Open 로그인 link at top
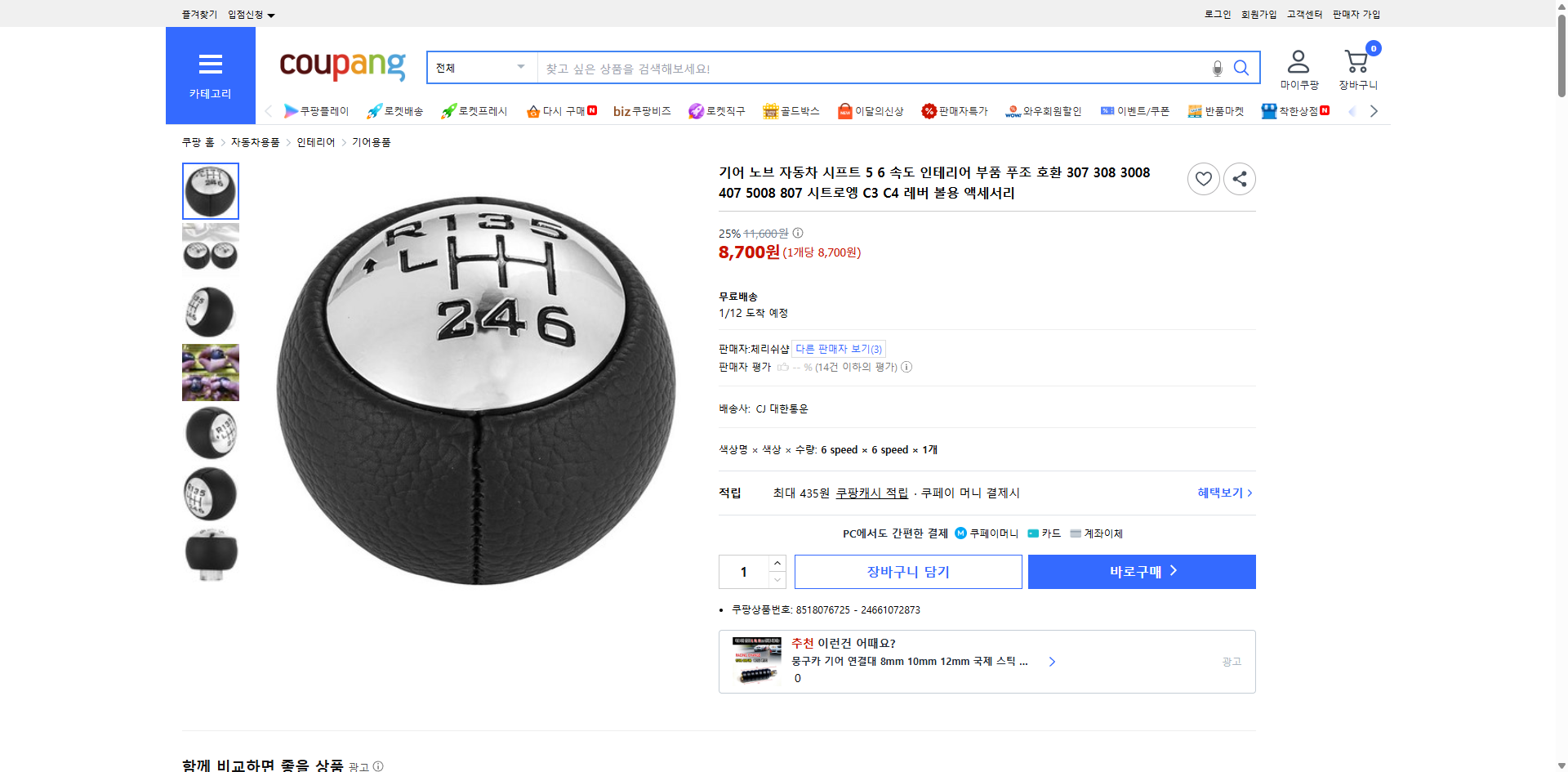Viewport: 1568px width, 772px height. (x=1217, y=14)
